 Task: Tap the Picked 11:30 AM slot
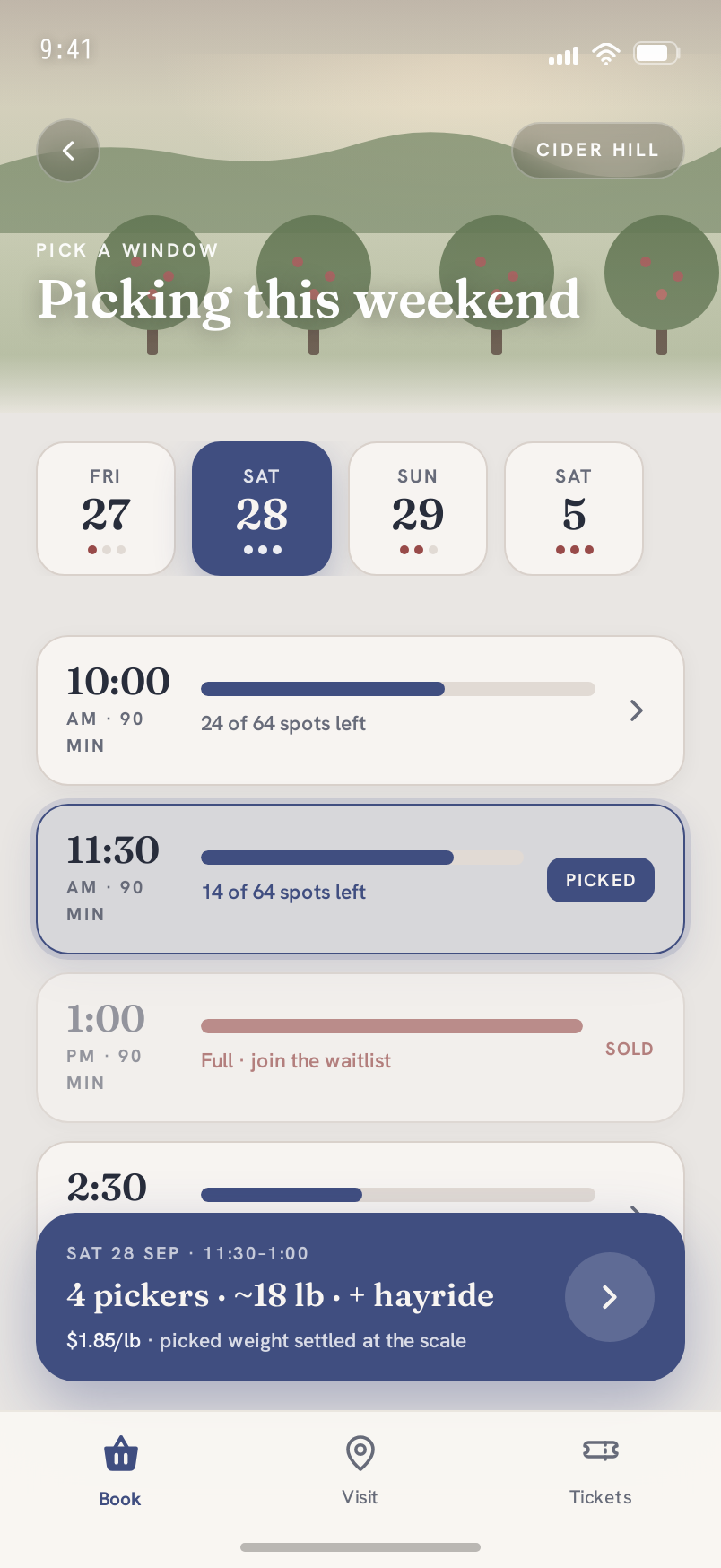[360, 879]
